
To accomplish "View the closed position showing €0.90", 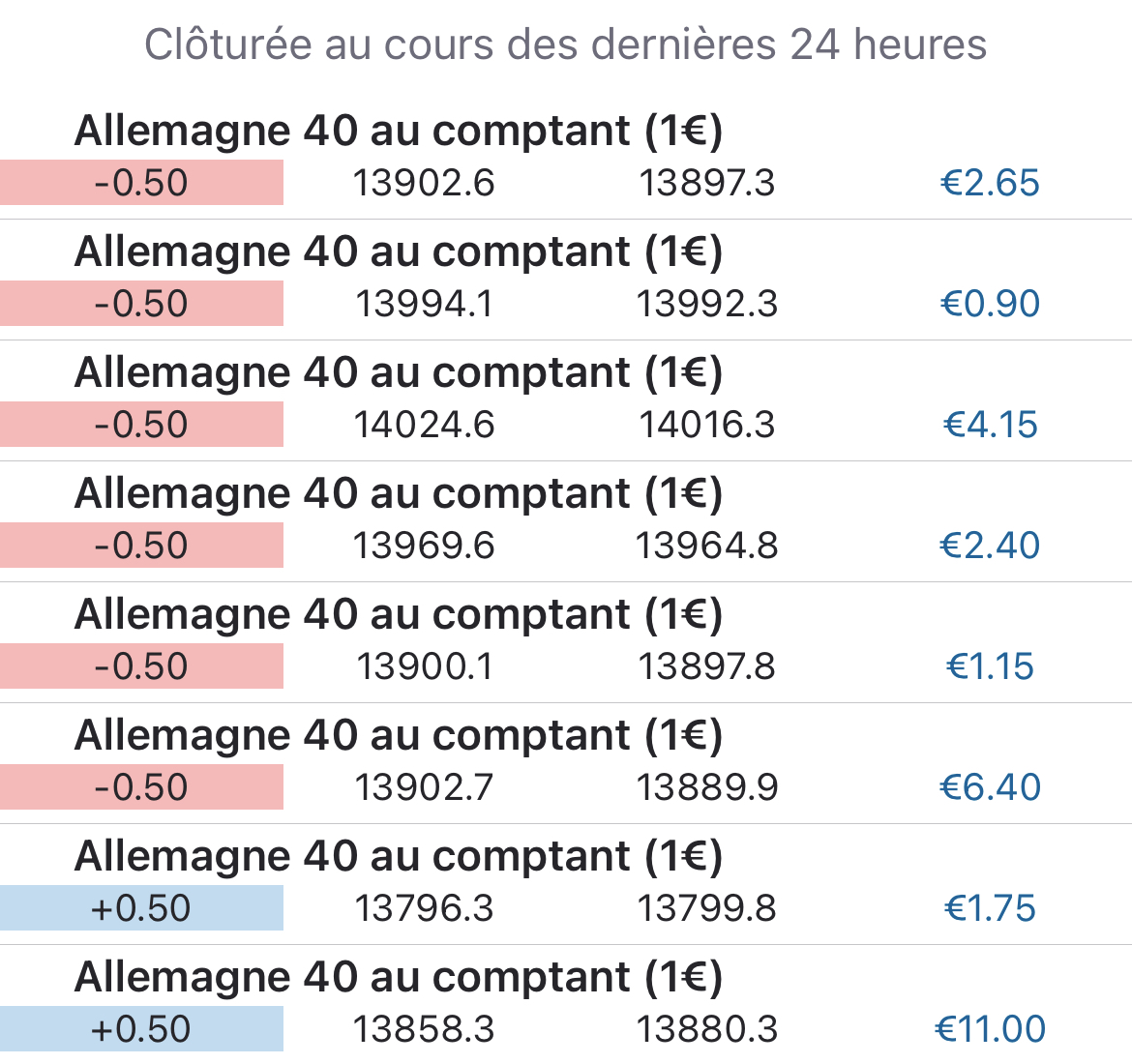I will coord(566,281).
